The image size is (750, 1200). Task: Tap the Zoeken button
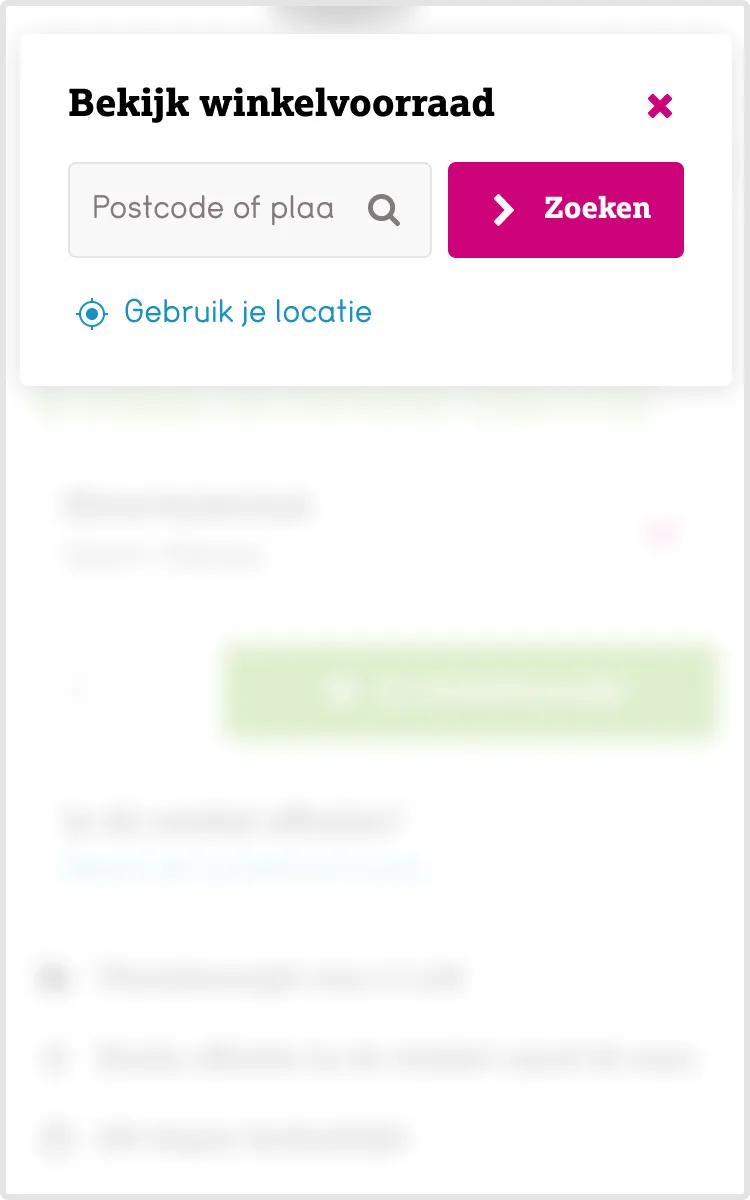[566, 210]
